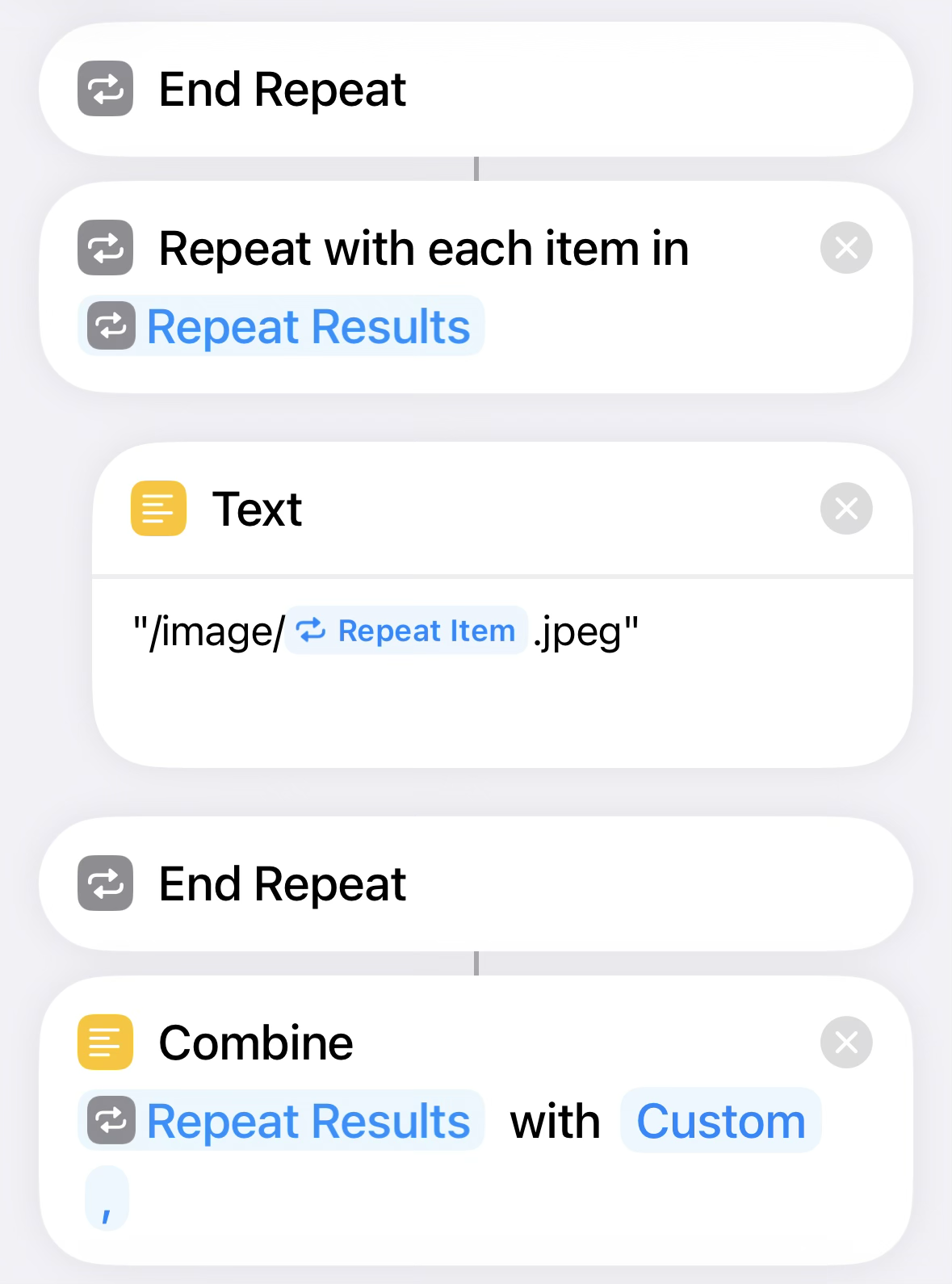Viewport: 952px width, 1284px height.
Task: Tap Repeat Results variable in Combine action
Action: point(281,1122)
